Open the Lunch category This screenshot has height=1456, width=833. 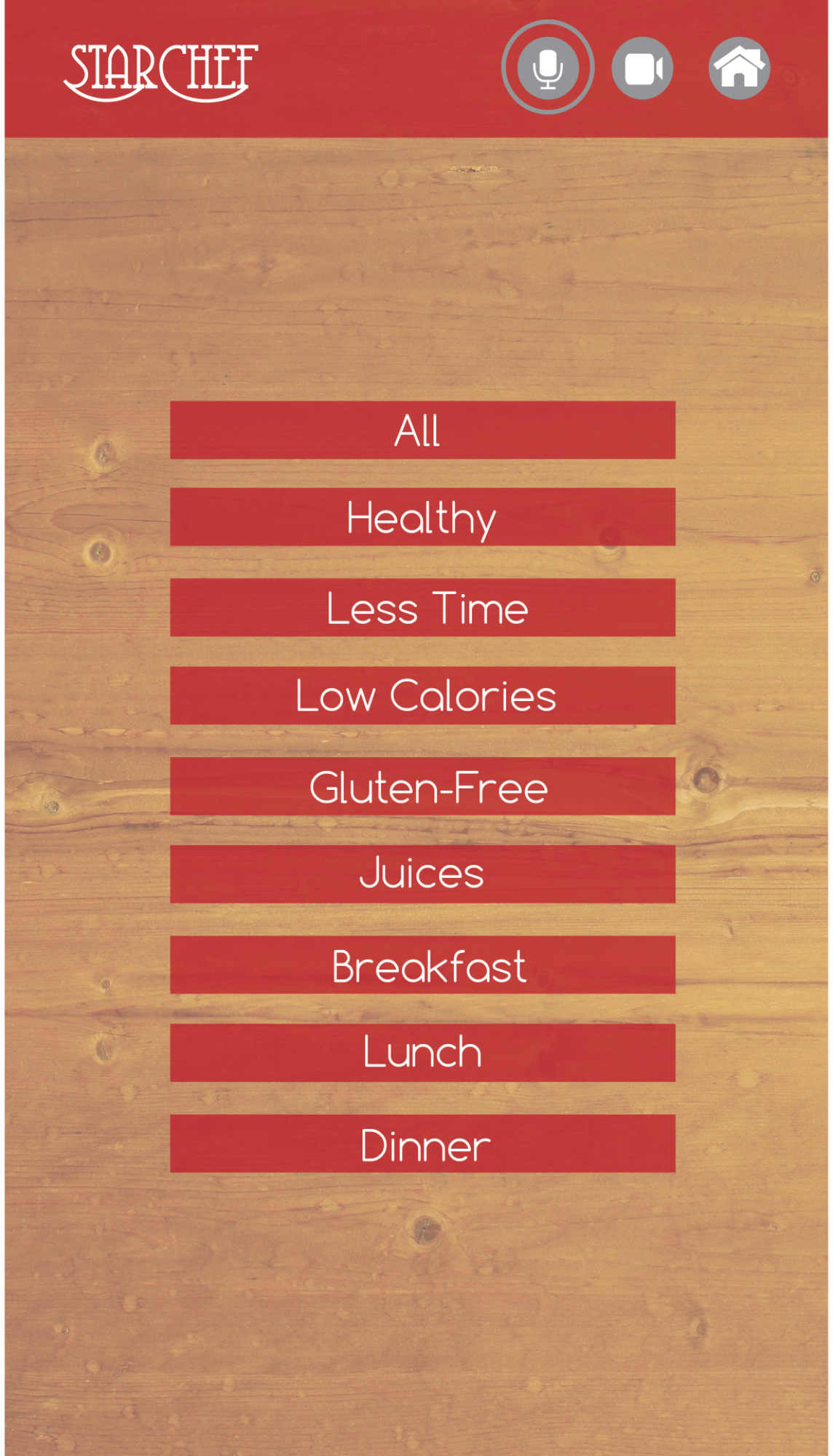[x=422, y=1053]
